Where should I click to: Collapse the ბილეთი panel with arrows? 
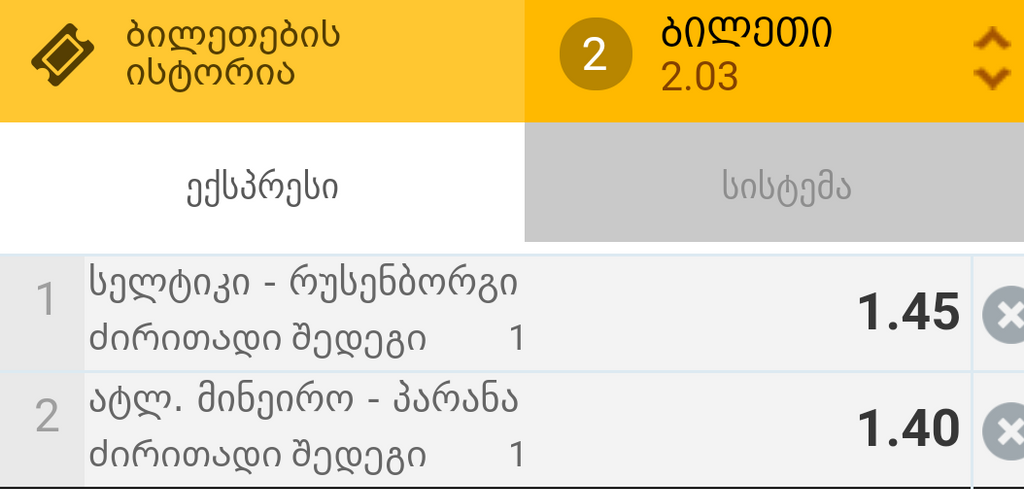[x=991, y=58]
